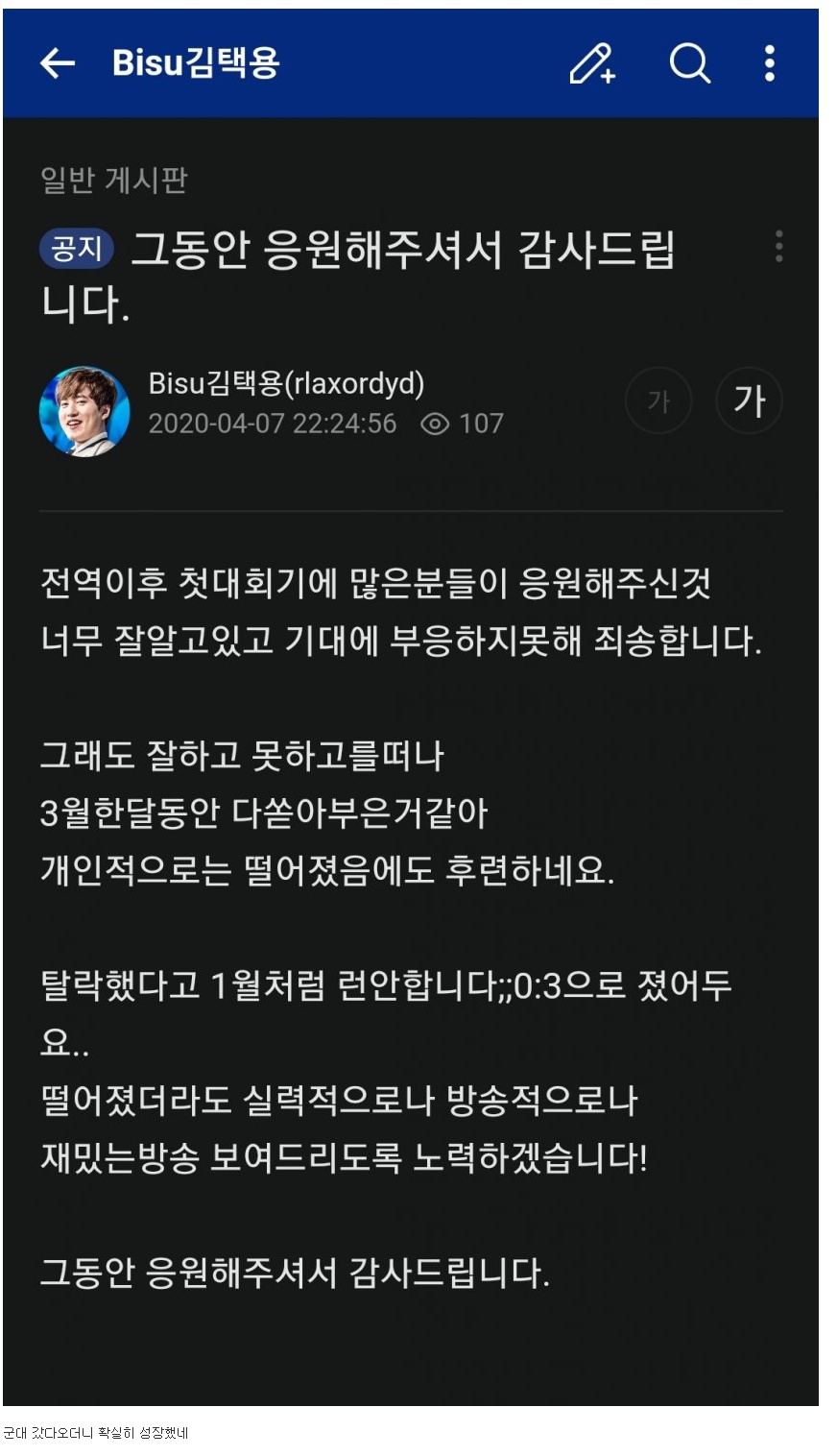Image resolution: width=837 pixels, height=1456 pixels.
Task: Write a new post with pencil icon
Action: 592,63
